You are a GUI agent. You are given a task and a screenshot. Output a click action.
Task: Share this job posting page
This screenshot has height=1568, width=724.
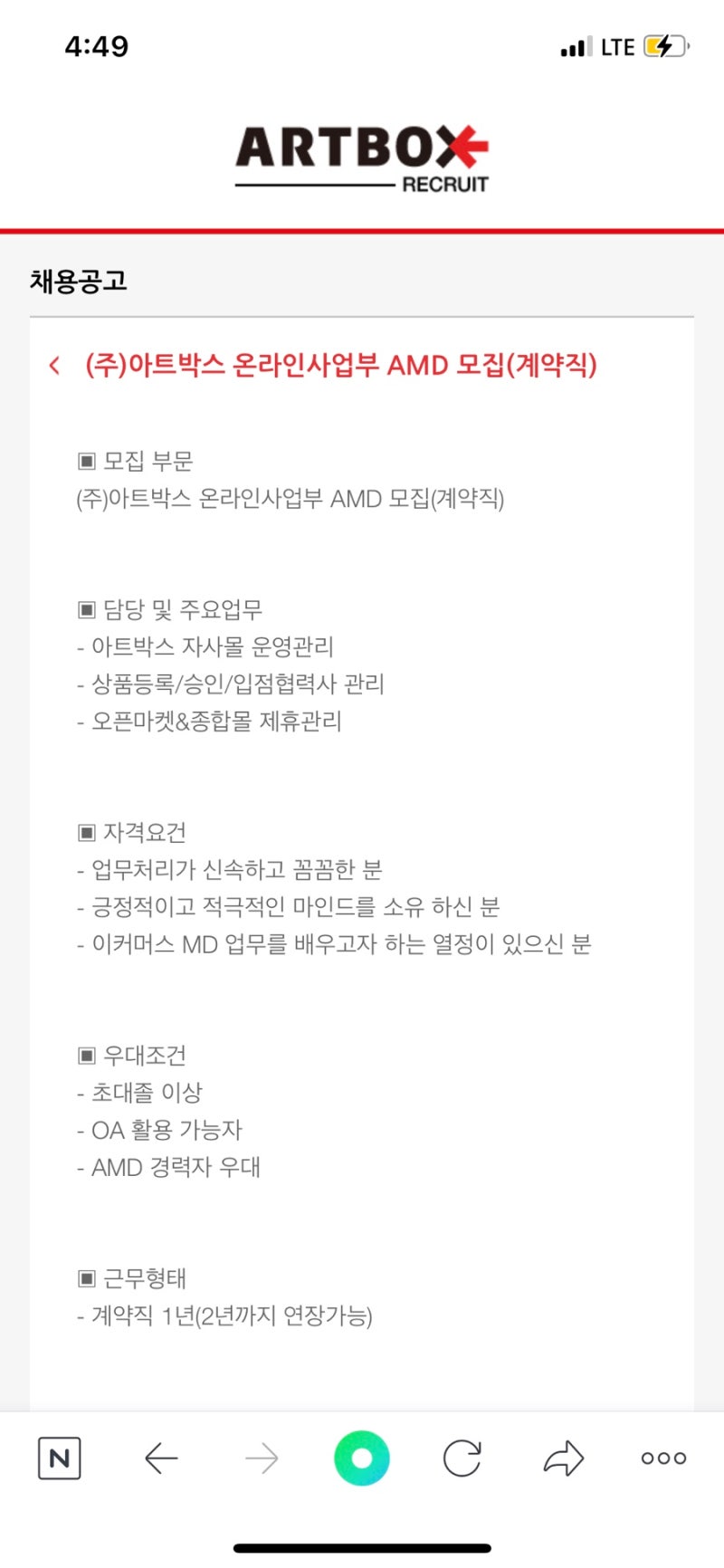click(563, 1458)
